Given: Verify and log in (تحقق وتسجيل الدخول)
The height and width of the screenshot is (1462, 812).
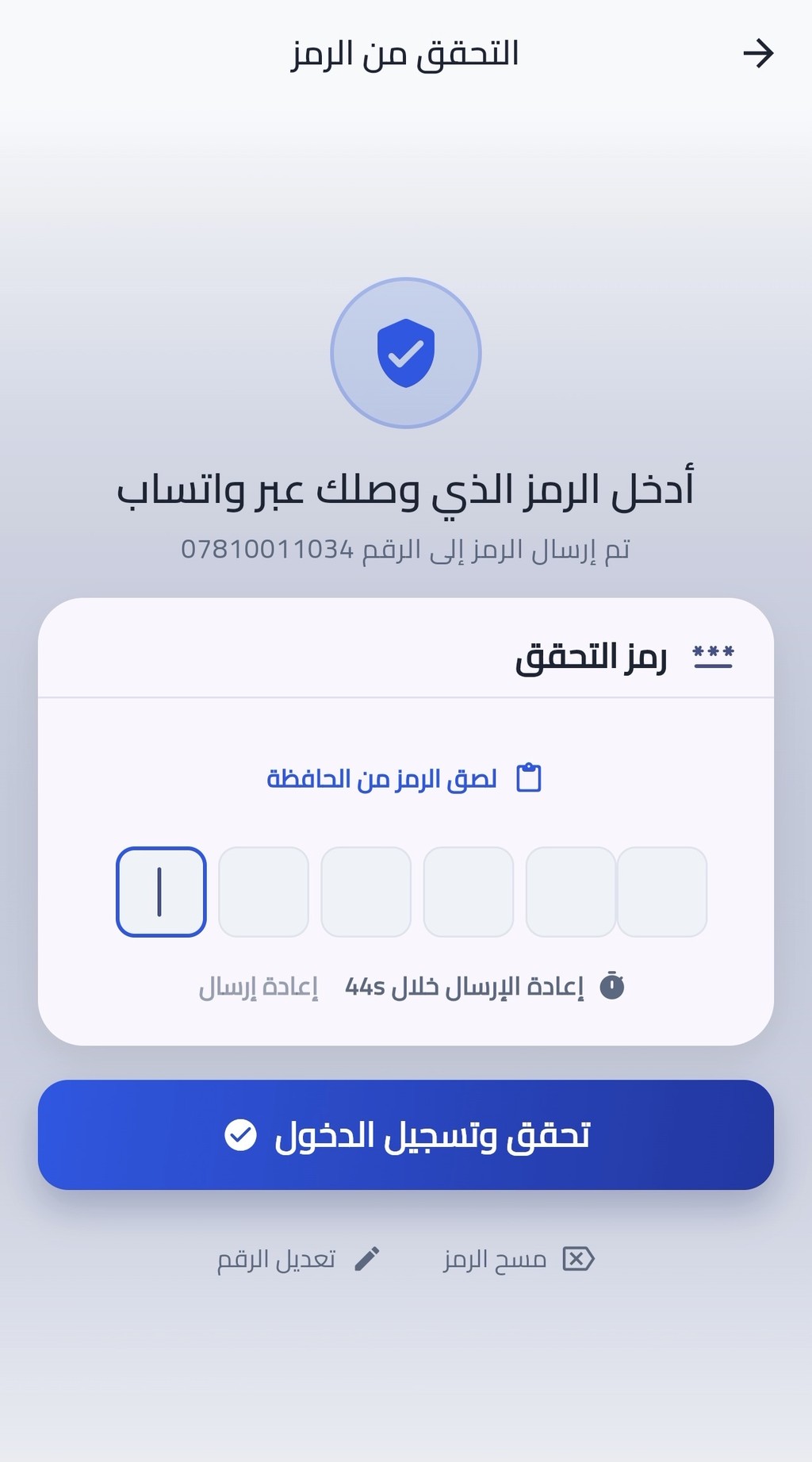Looking at the screenshot, I should click(406, 1134).
